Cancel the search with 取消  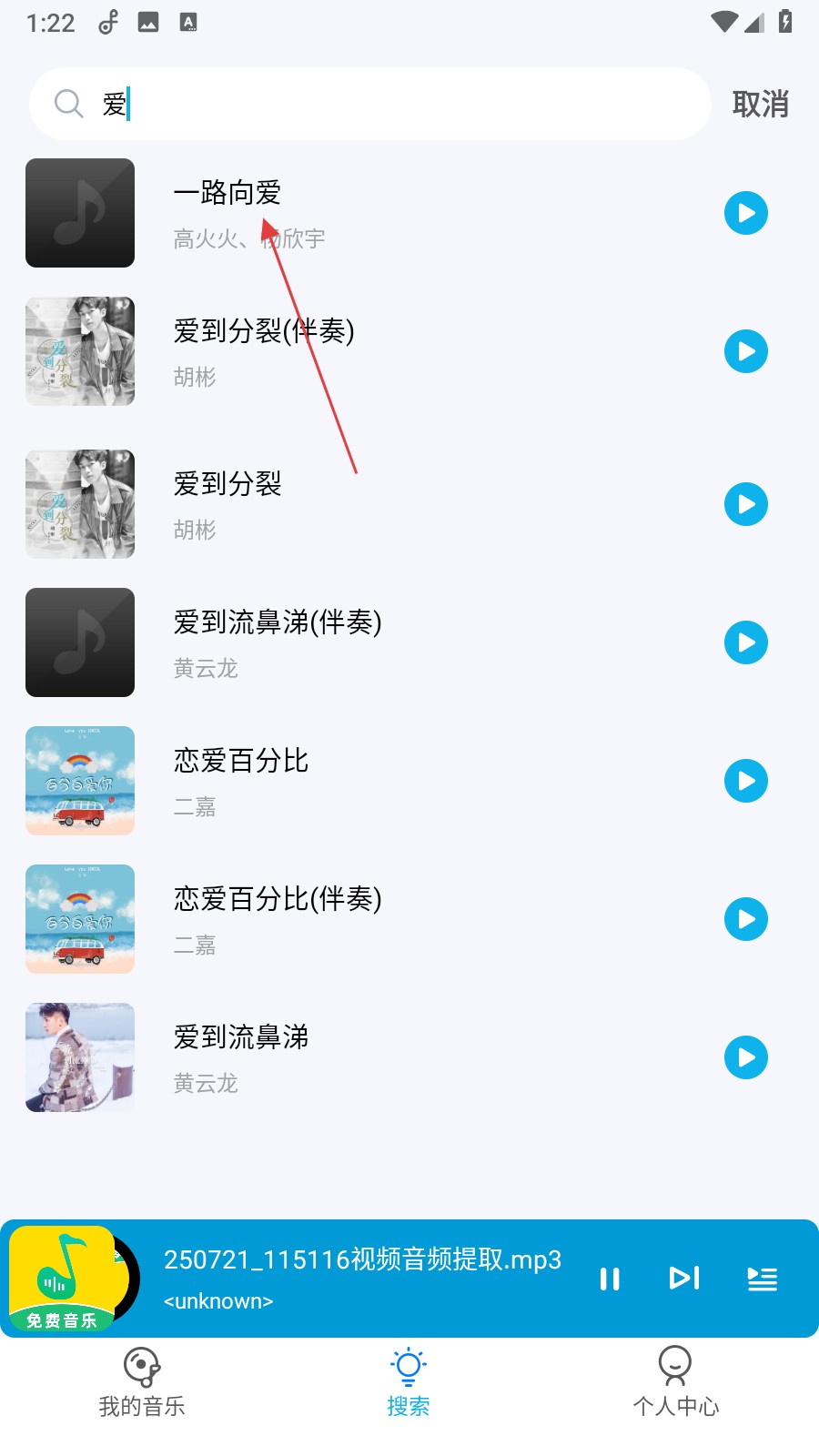[760, 104]
